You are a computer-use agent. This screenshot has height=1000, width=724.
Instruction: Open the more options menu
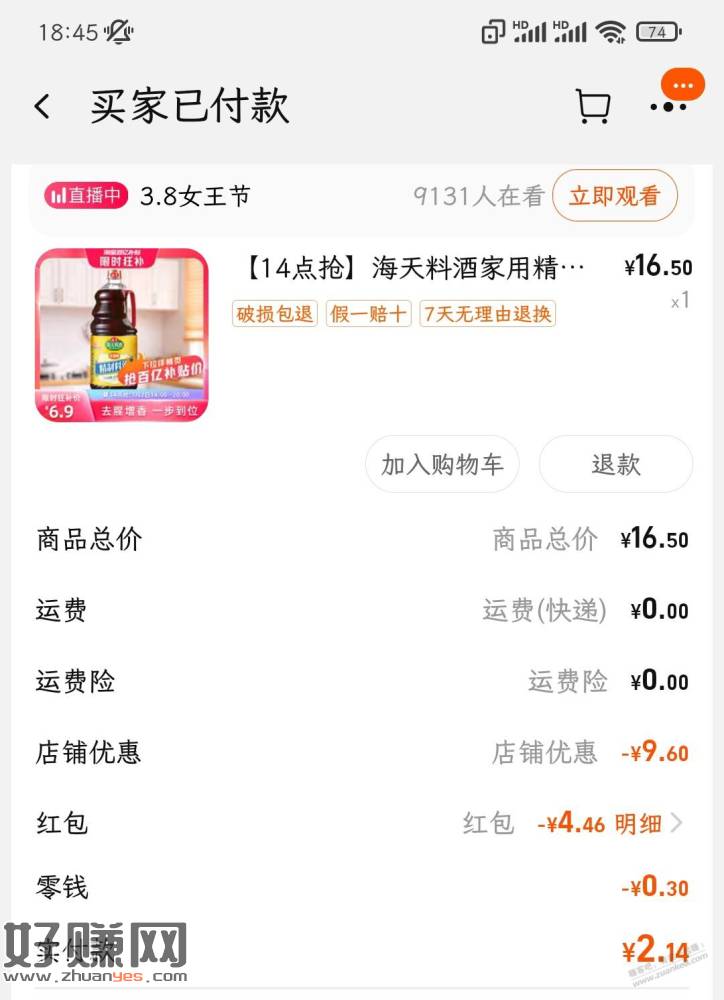668,106
